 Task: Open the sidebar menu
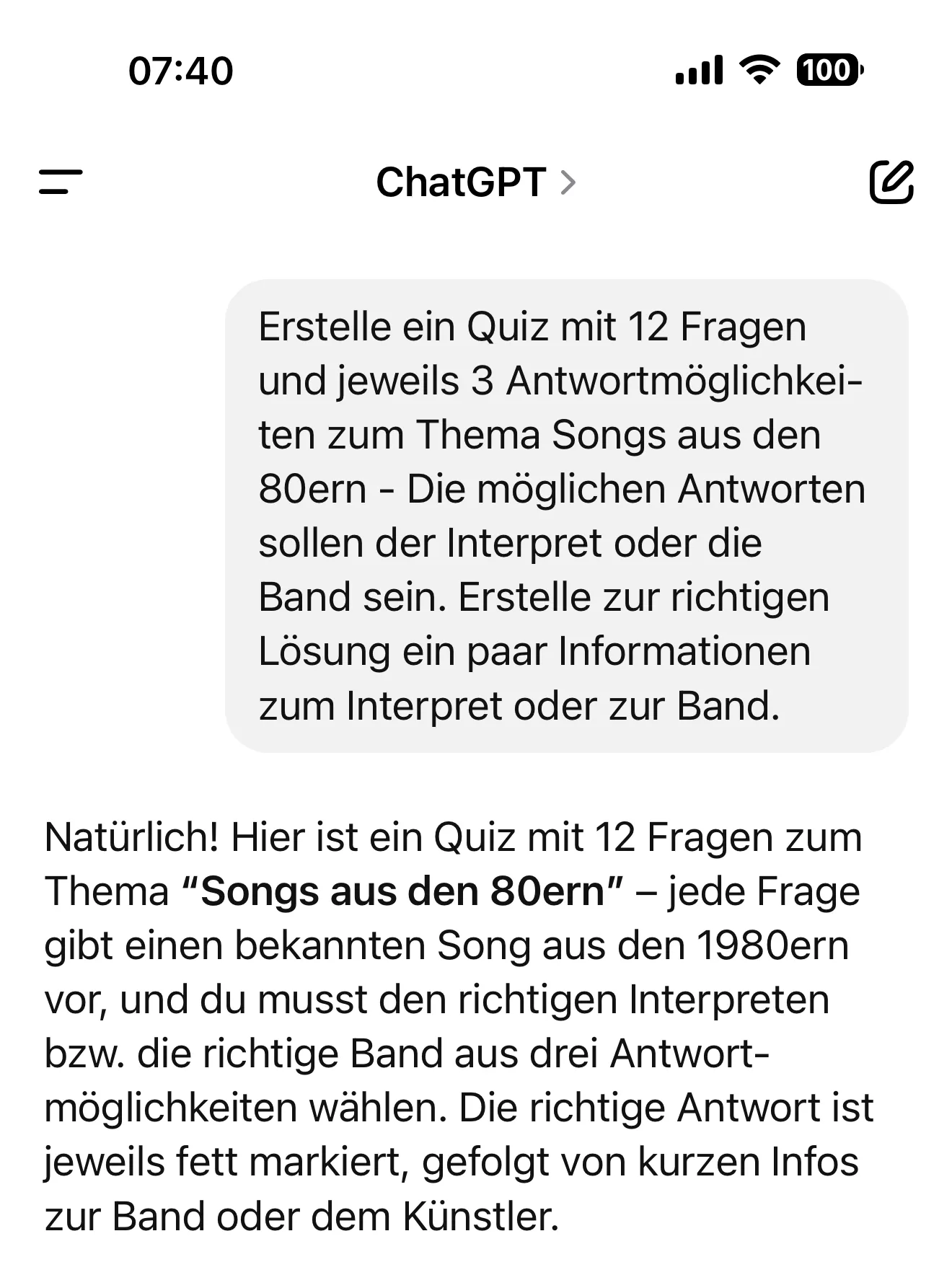[61, 182]
